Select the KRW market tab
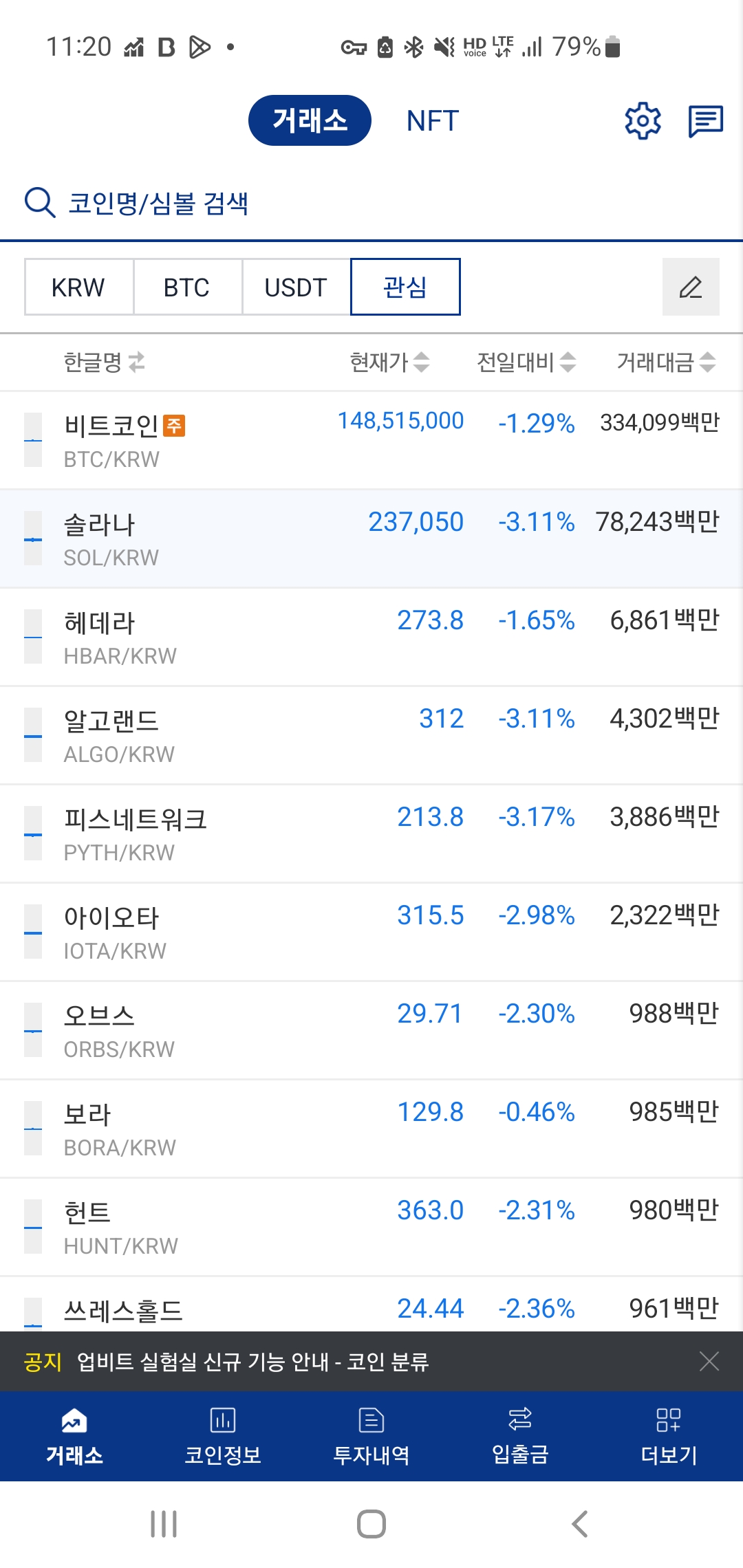The height and width of the screenshot is (1568, 743). click(78, 287)
